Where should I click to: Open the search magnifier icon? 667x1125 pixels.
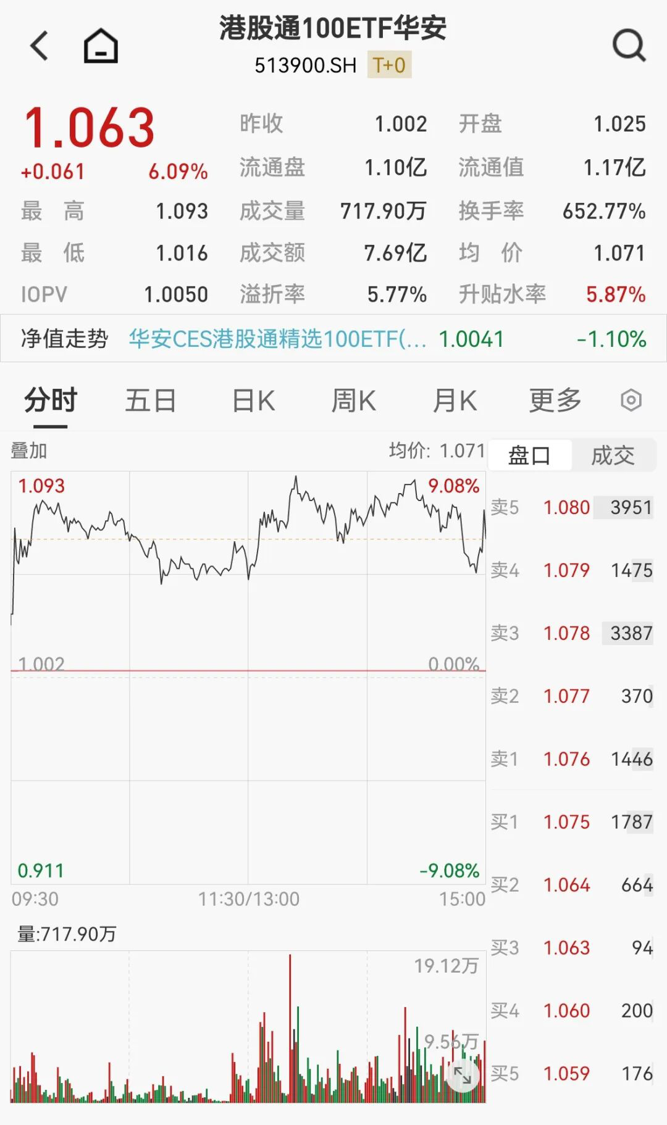628,46
